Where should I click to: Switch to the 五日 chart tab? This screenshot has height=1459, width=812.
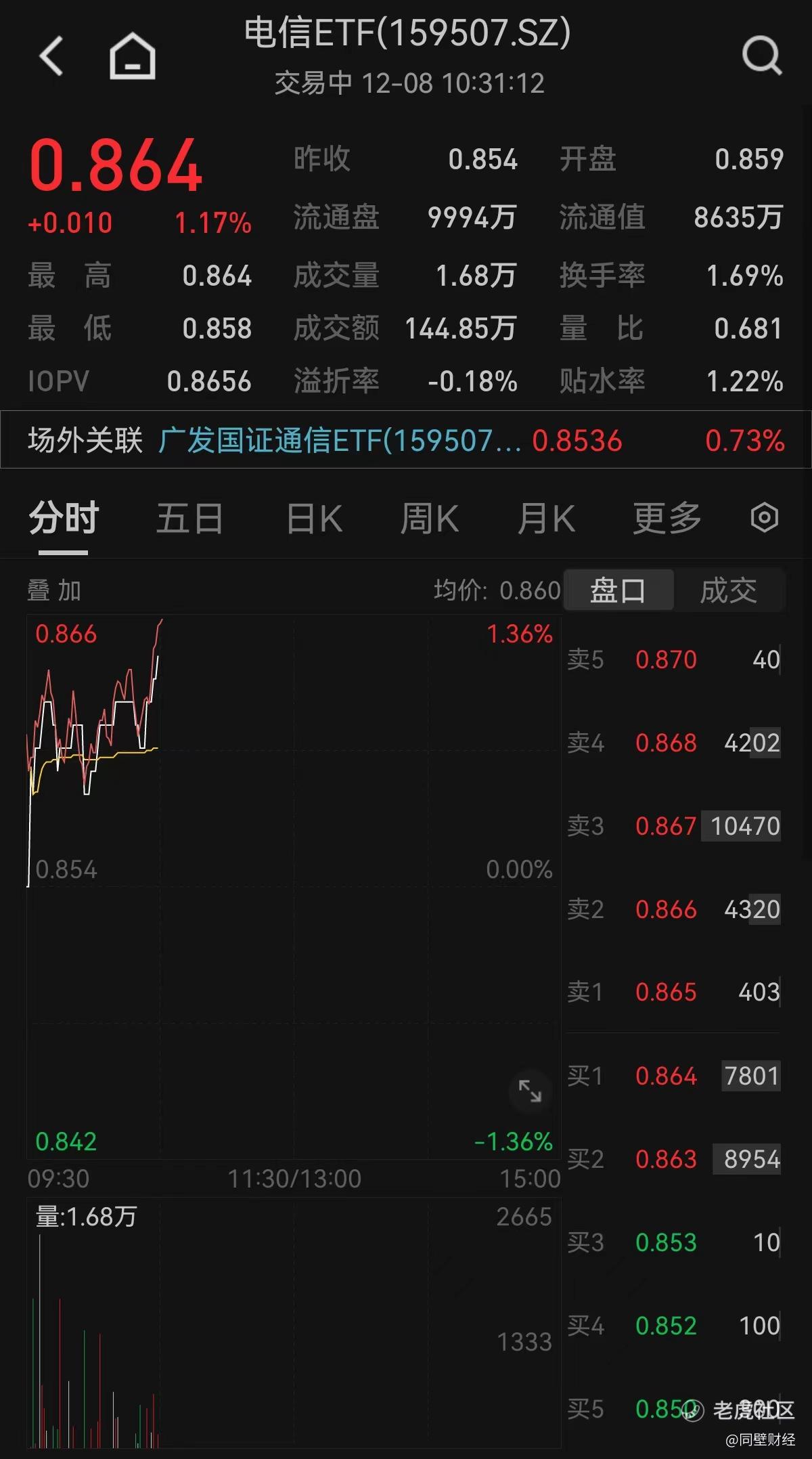[190, 519]
